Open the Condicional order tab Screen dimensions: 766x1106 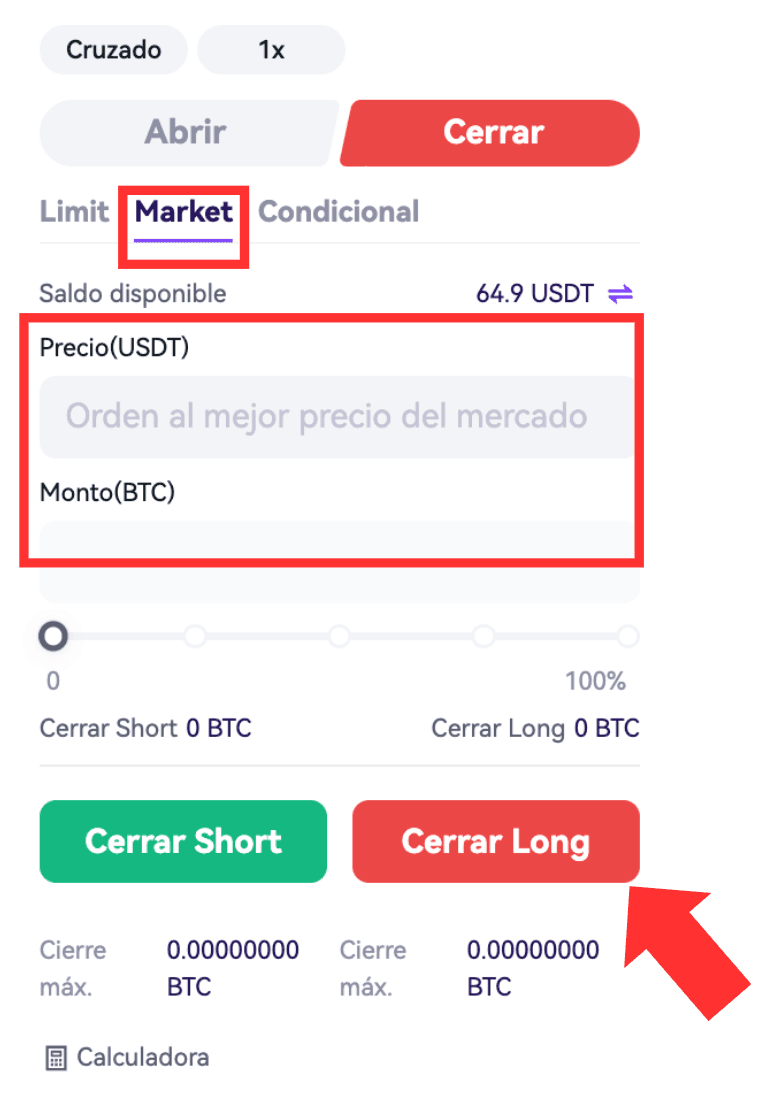(339, 212)
